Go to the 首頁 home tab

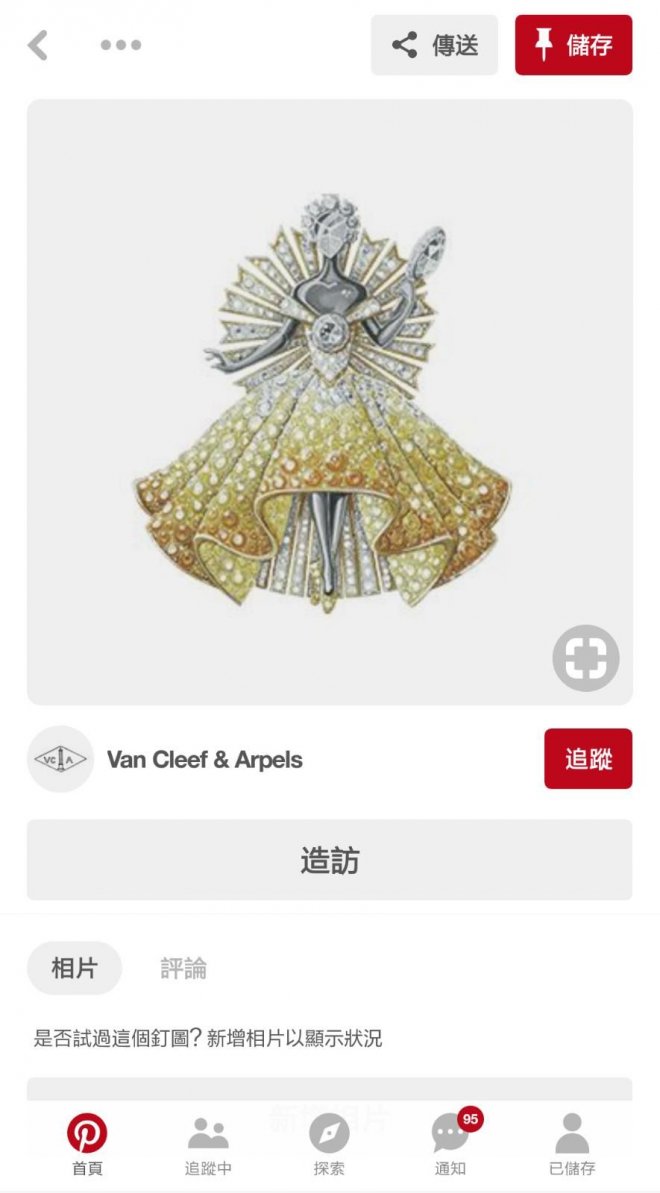[87, 1145]
